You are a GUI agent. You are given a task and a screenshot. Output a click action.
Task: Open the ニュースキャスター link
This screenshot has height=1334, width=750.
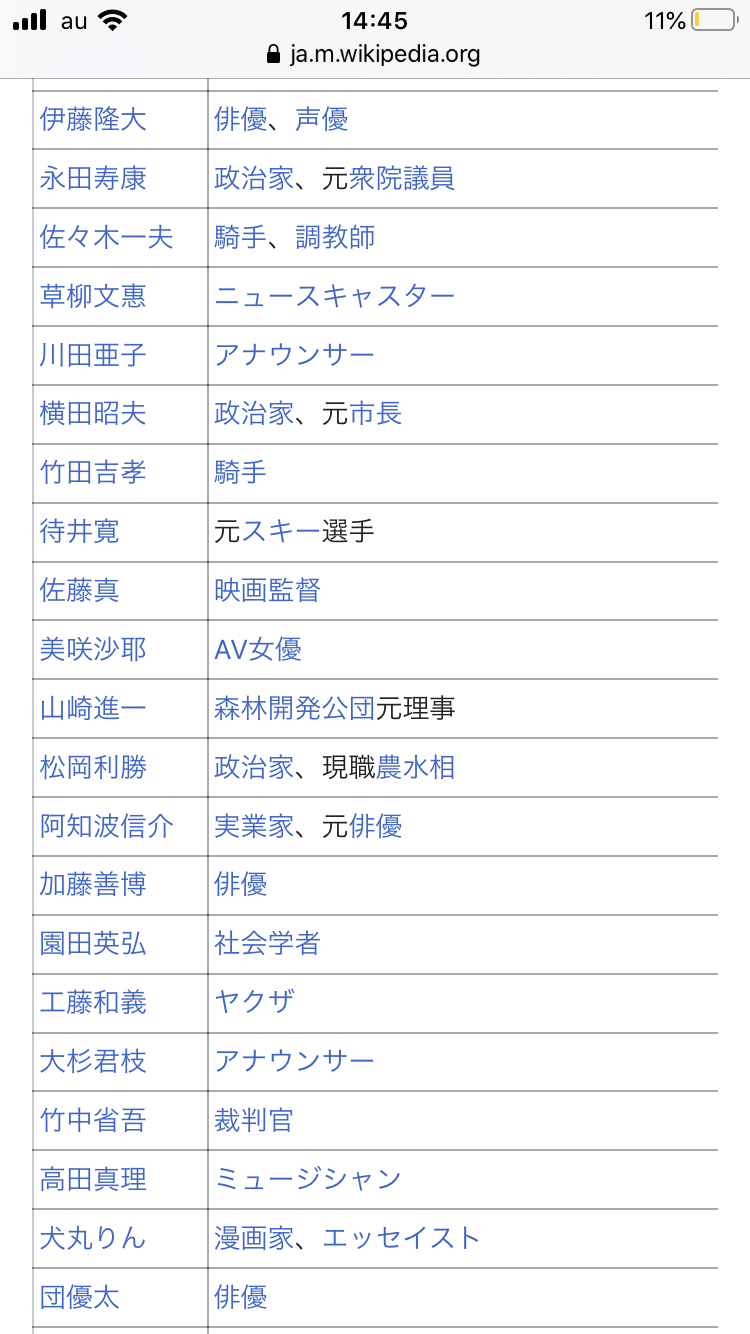(x=334, y=297)
